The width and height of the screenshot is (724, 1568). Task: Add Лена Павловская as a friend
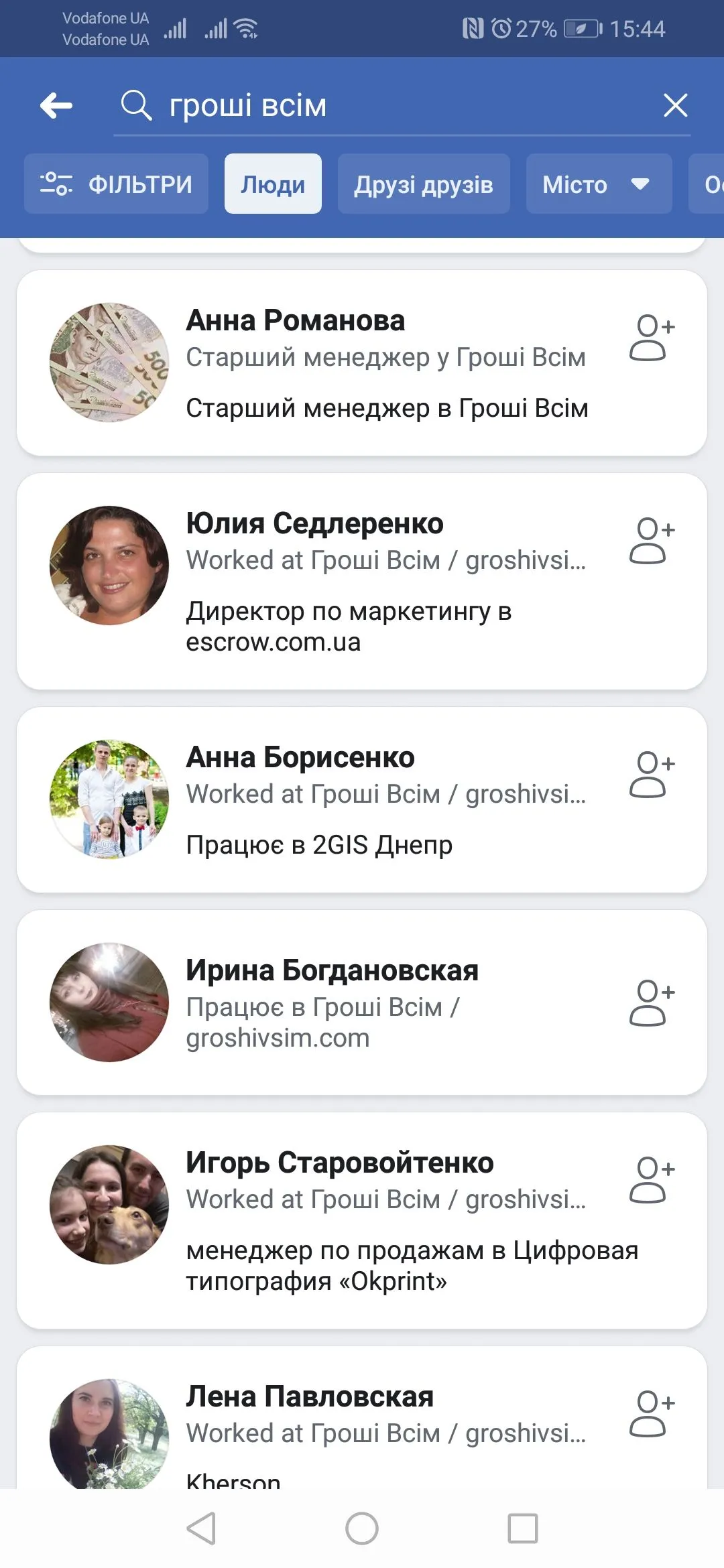(651, 1413)
